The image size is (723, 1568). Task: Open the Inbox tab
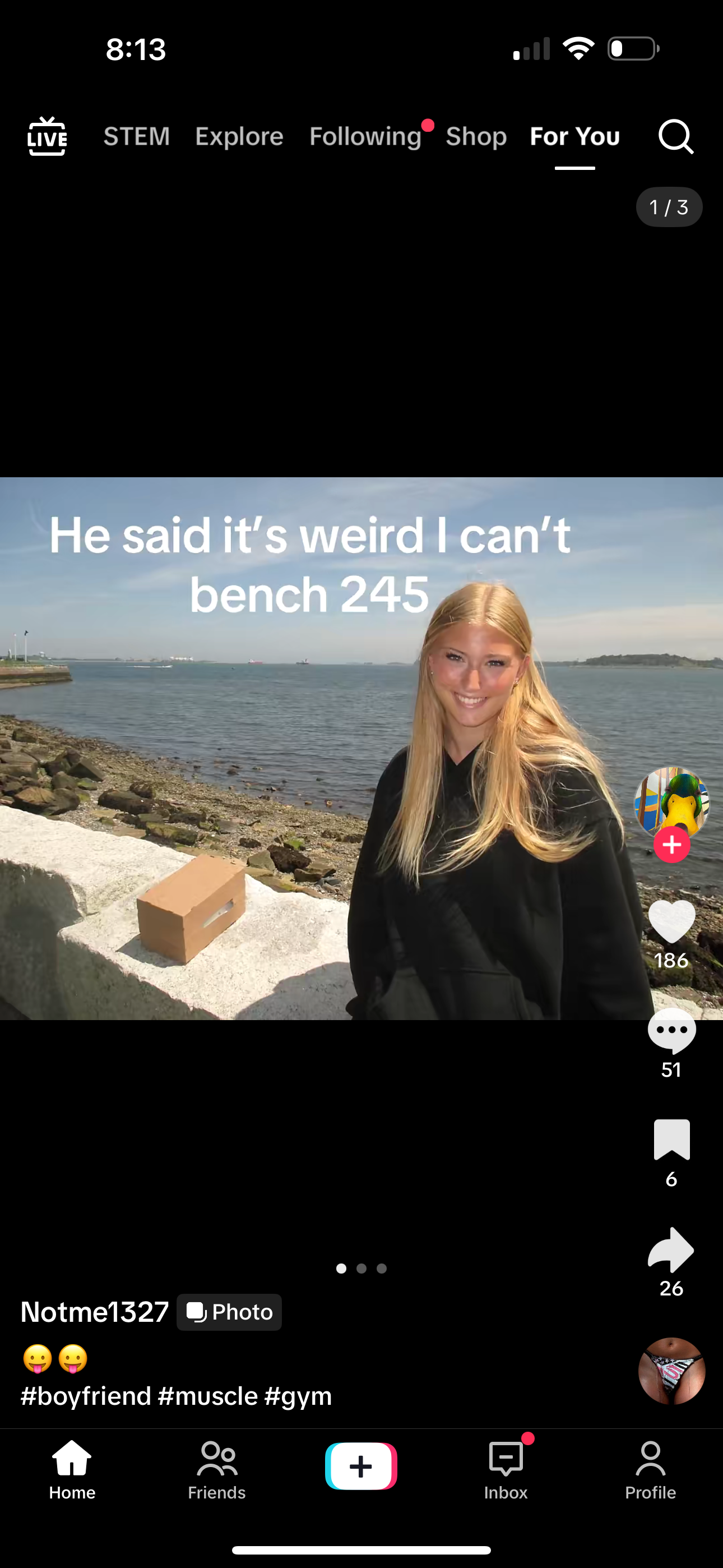click(506, 1469)
